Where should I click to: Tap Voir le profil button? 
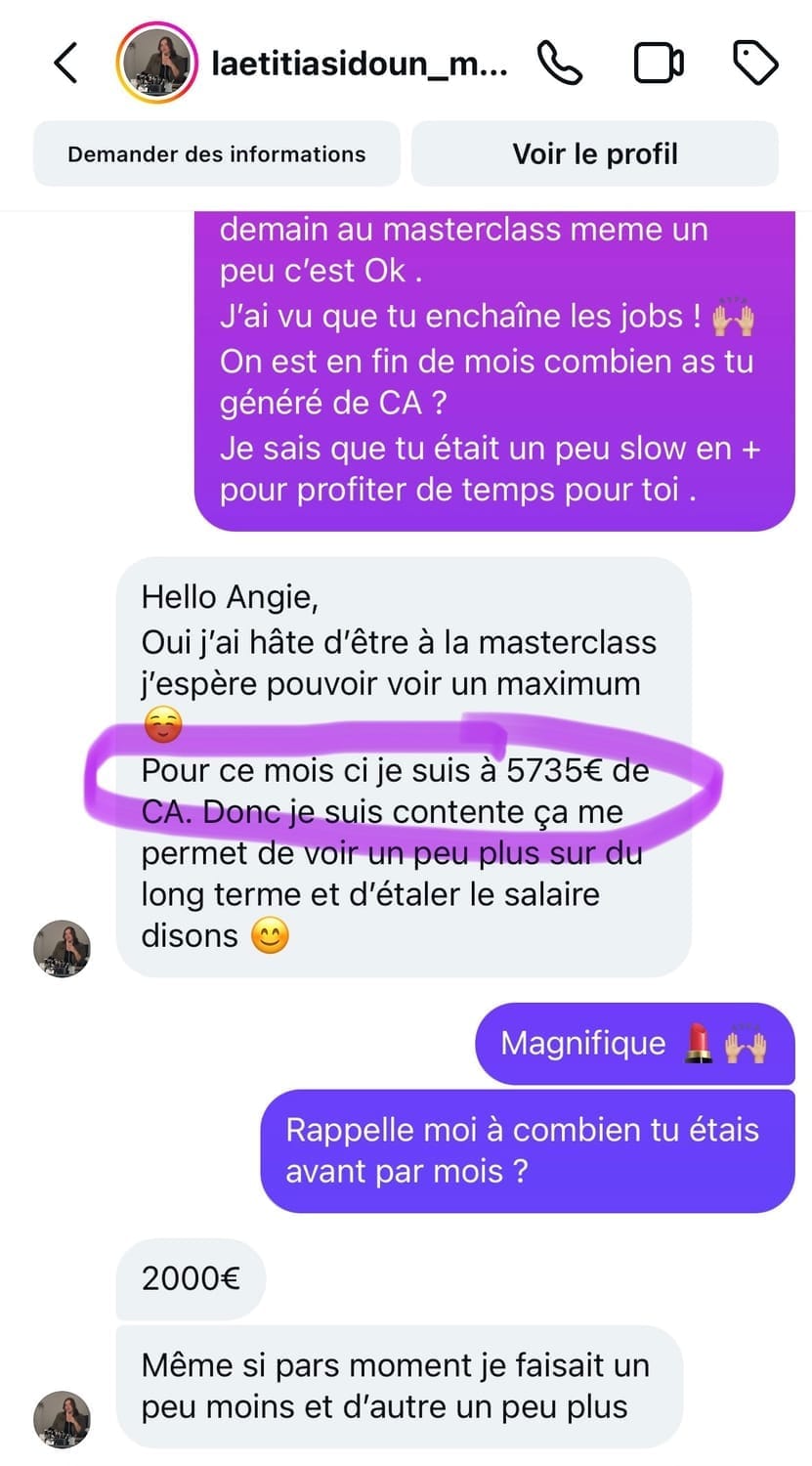point(594,154)
